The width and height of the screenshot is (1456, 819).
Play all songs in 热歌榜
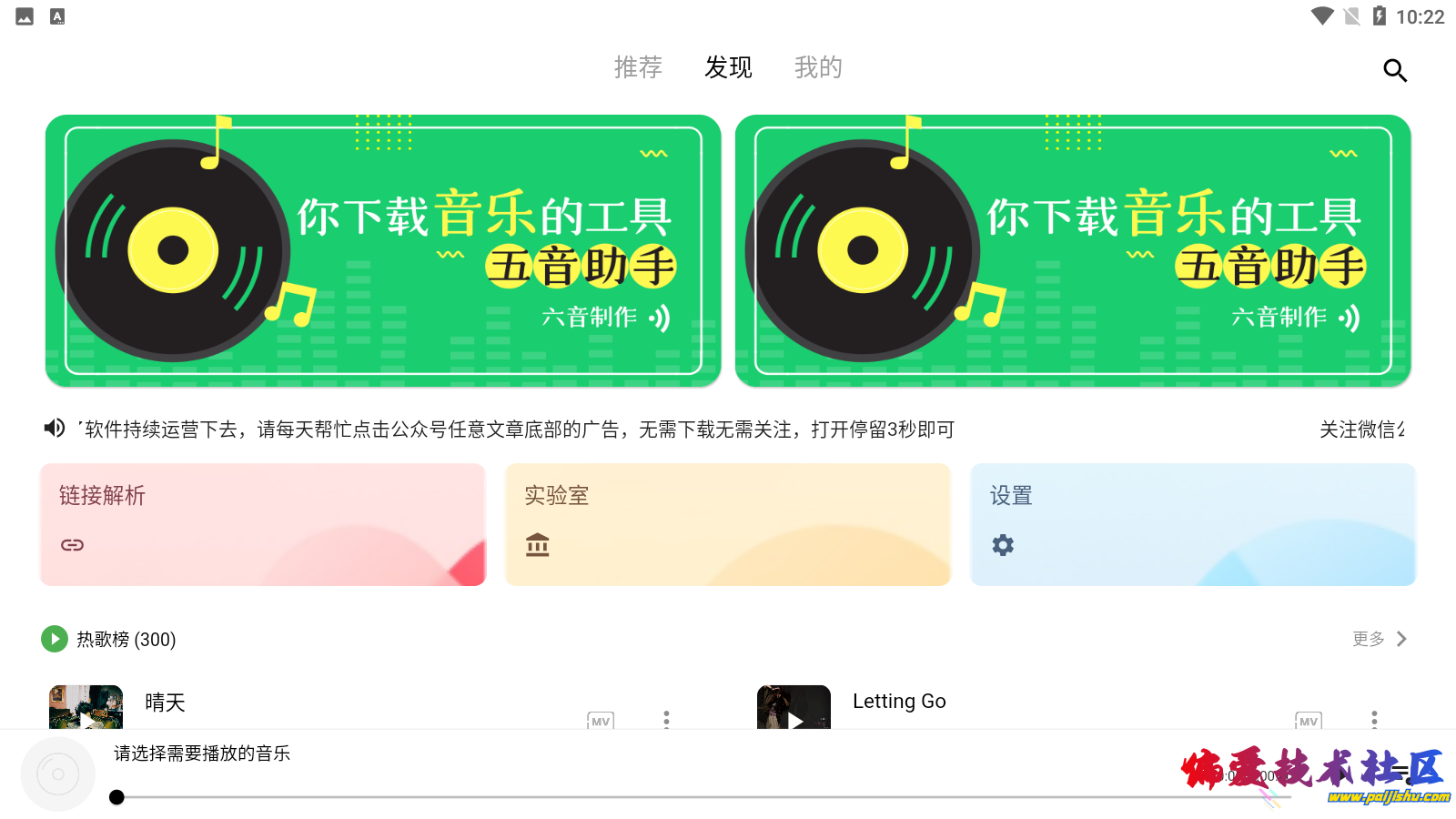tap(55, 639)
